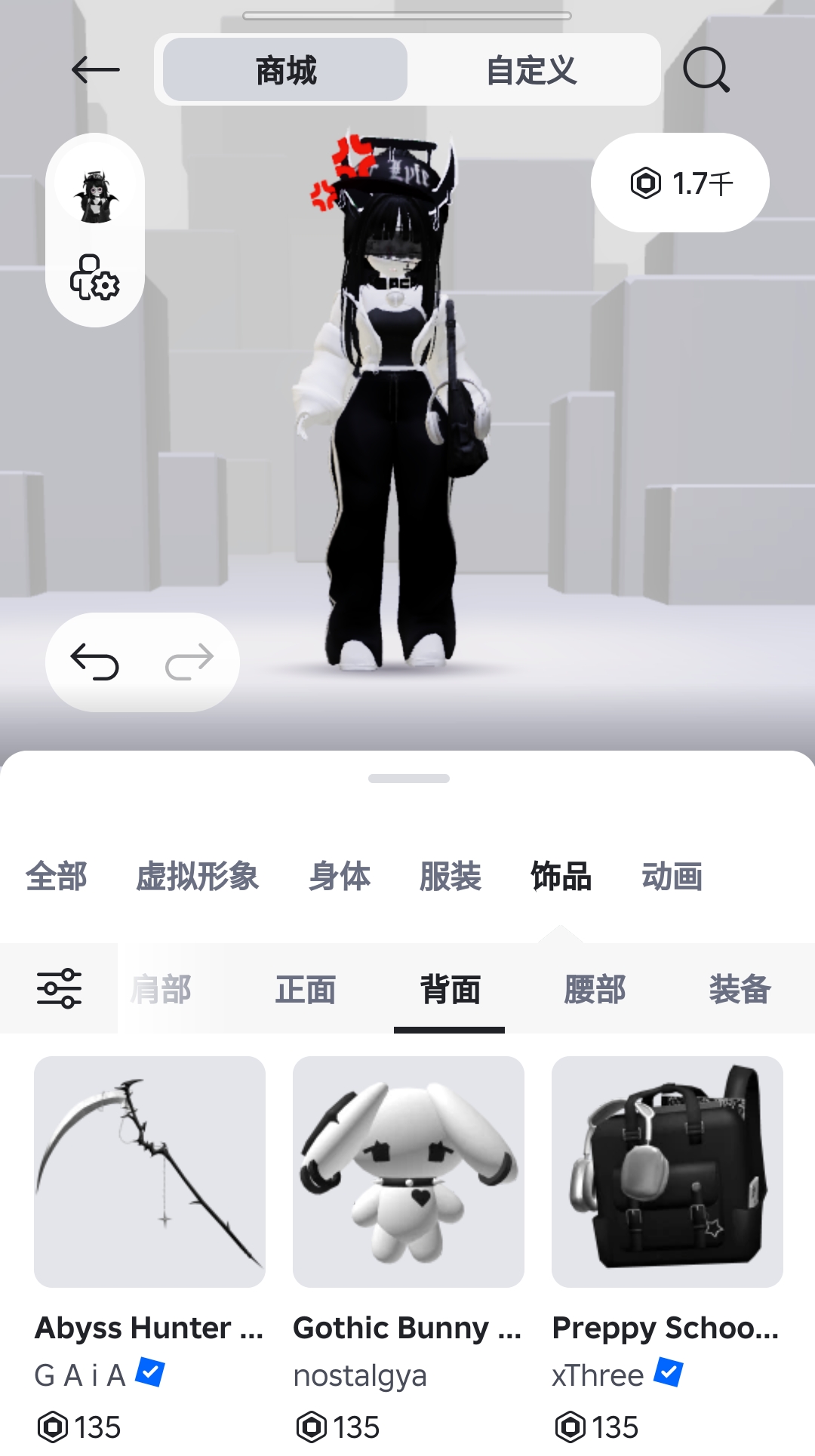Switch to the 腰部 subcategory
The height and width of the screenshot is (1456, 815).
(595, 990)
